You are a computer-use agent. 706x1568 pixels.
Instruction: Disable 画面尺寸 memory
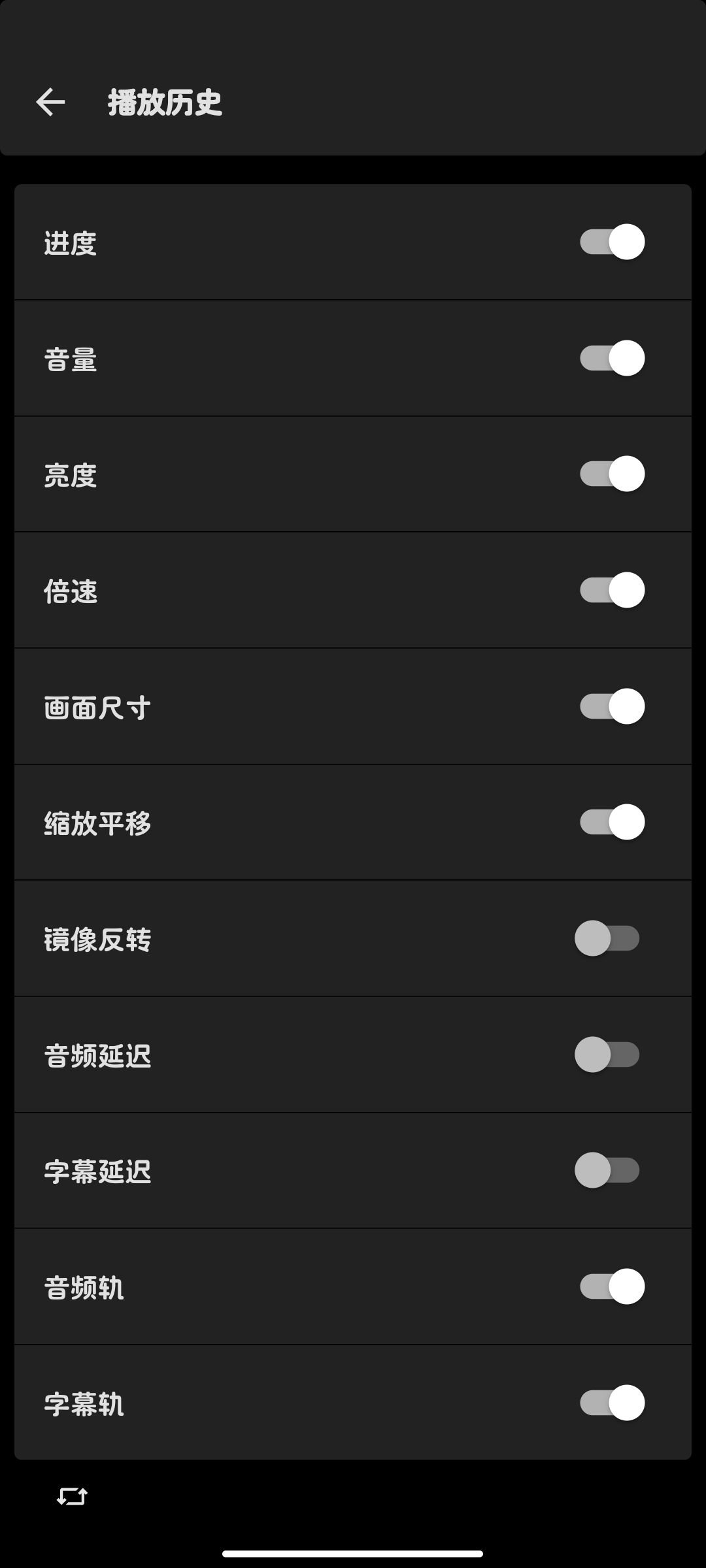[612, 707]
